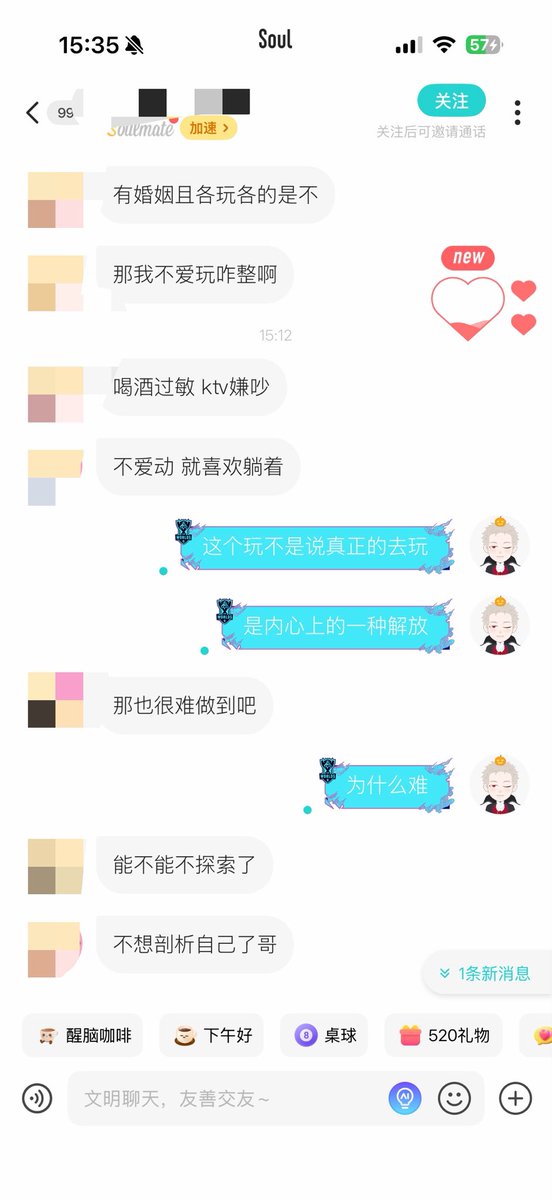The height and width of the screenshot is (1200, 552).
Task: Tap the 关注 follow button
Action: click(451, 101)
